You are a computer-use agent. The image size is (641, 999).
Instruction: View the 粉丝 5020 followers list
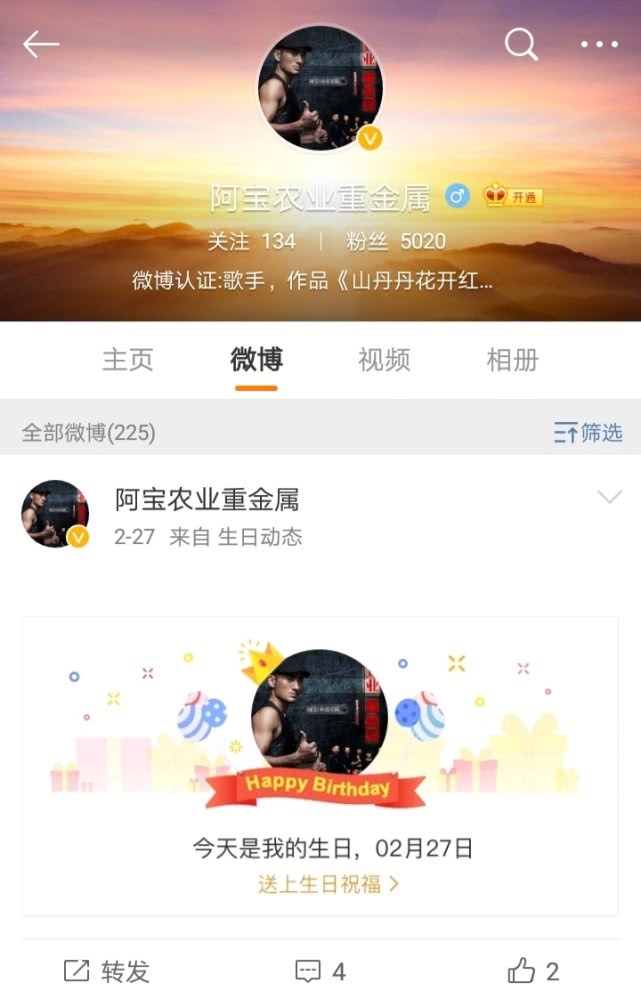coord(396,242)
